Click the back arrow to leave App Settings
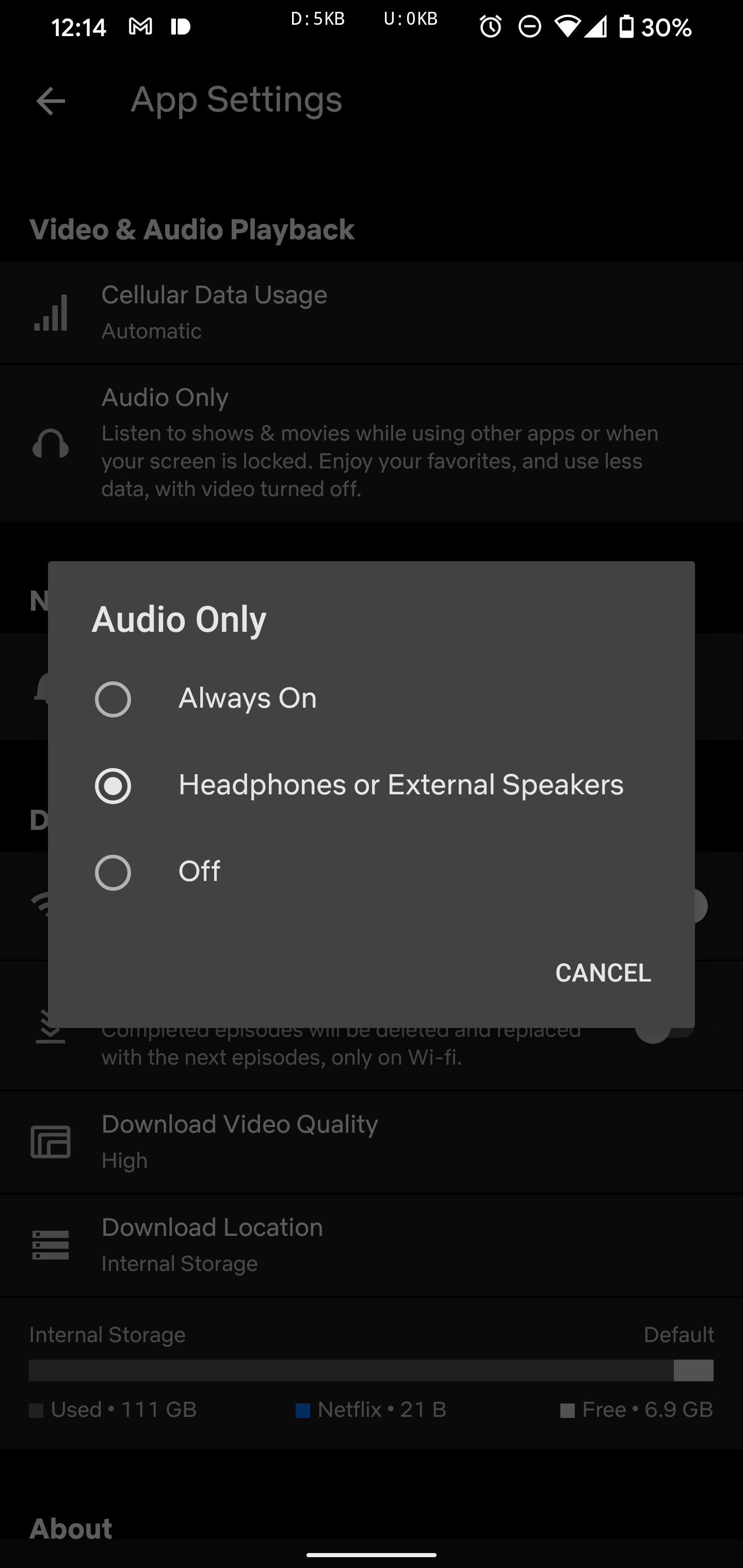Viewport: 743px width, 1568px height. [x=51, y=101]
